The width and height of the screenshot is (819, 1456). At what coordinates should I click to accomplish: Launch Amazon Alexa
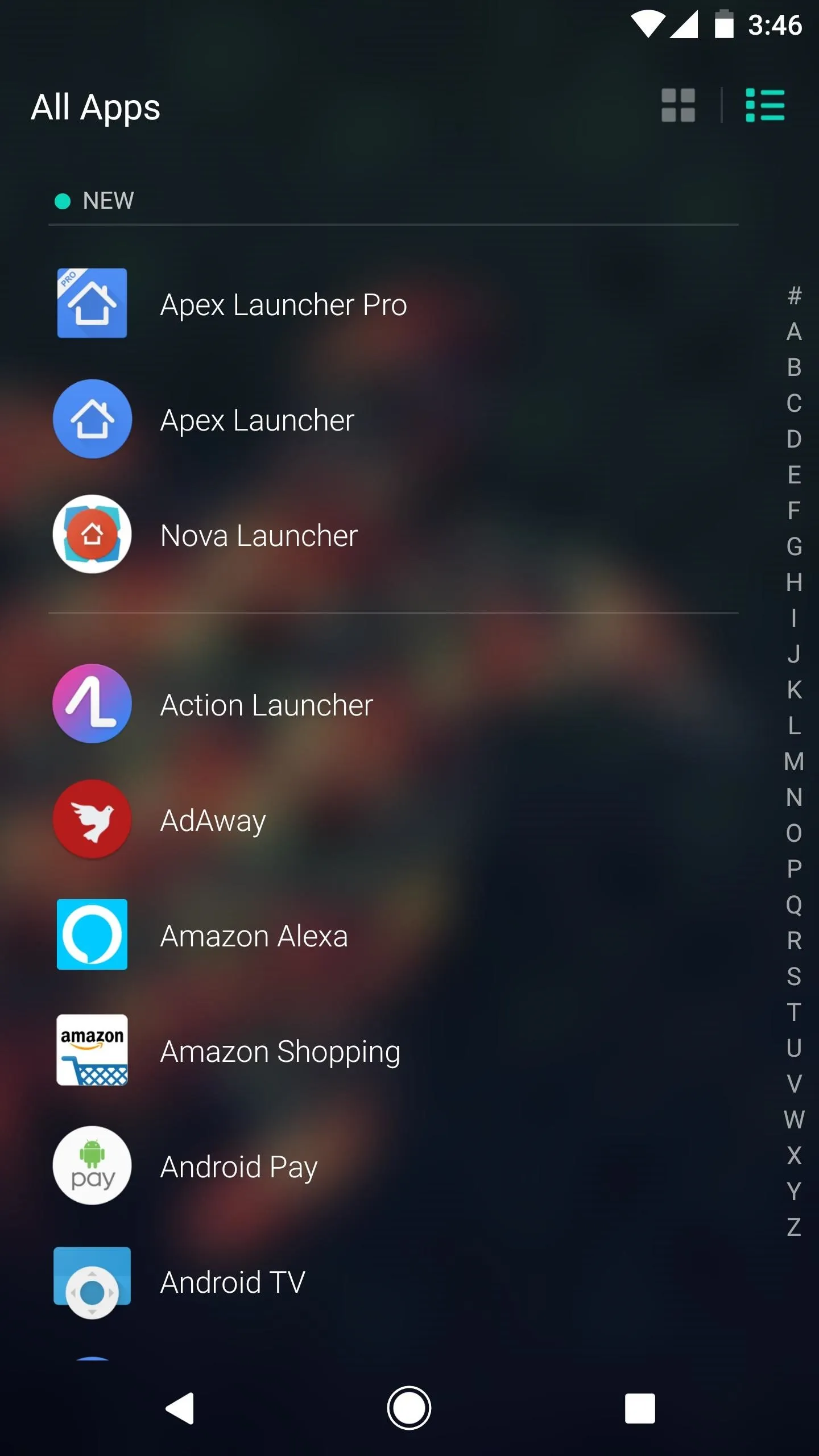click(394, 936)
